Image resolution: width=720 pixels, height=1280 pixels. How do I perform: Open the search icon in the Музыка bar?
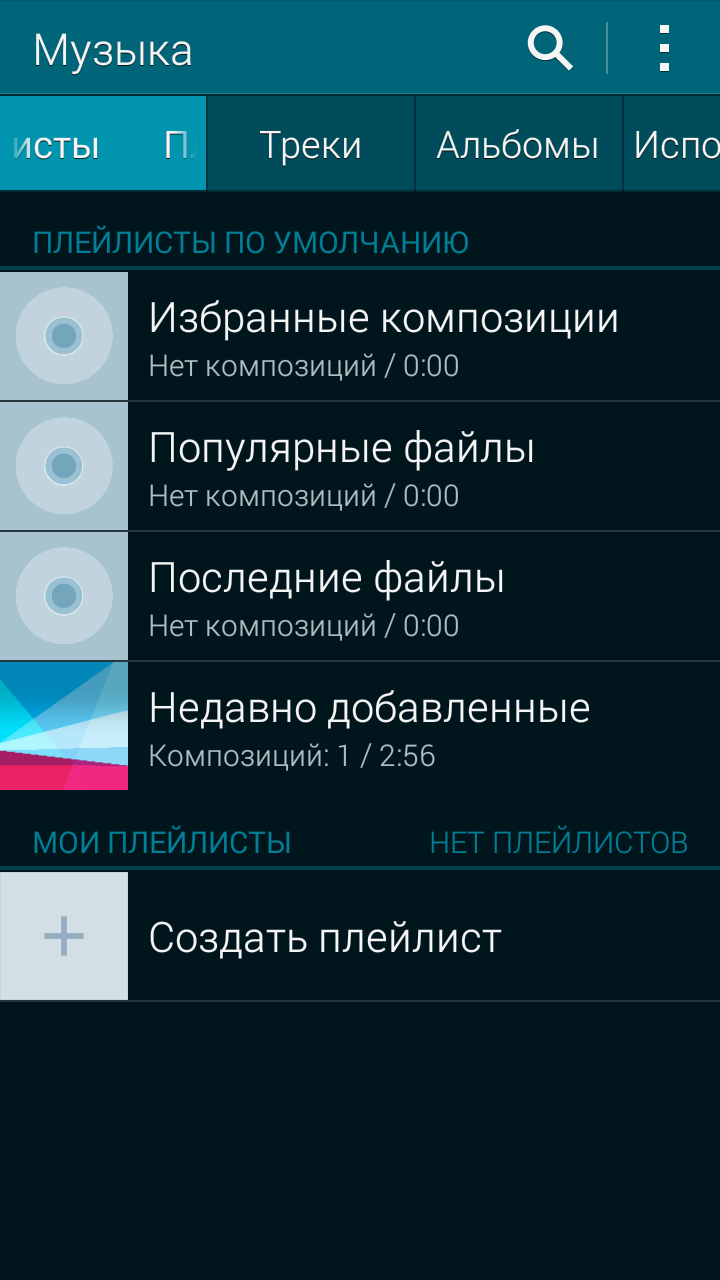point(549,48)
